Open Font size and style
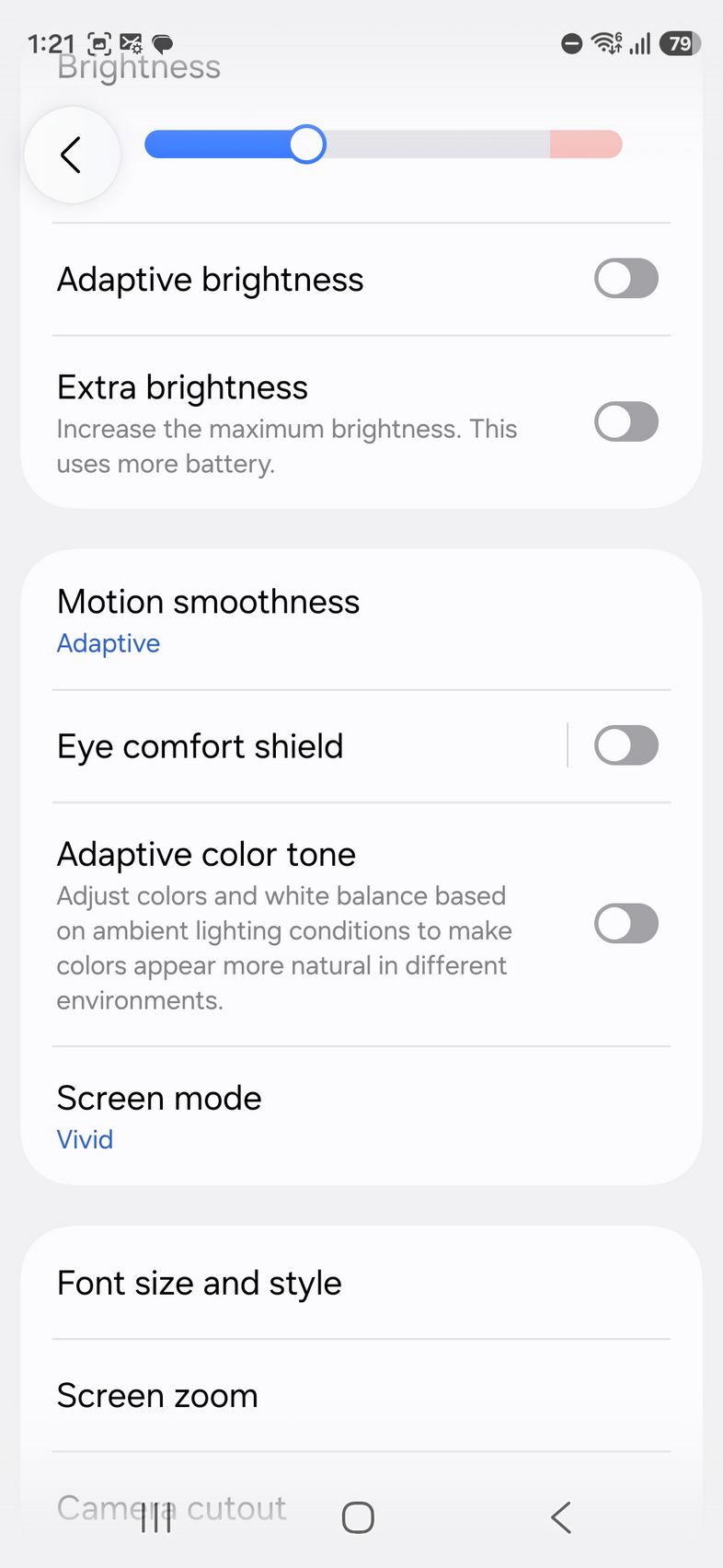 pos(276,1283)
